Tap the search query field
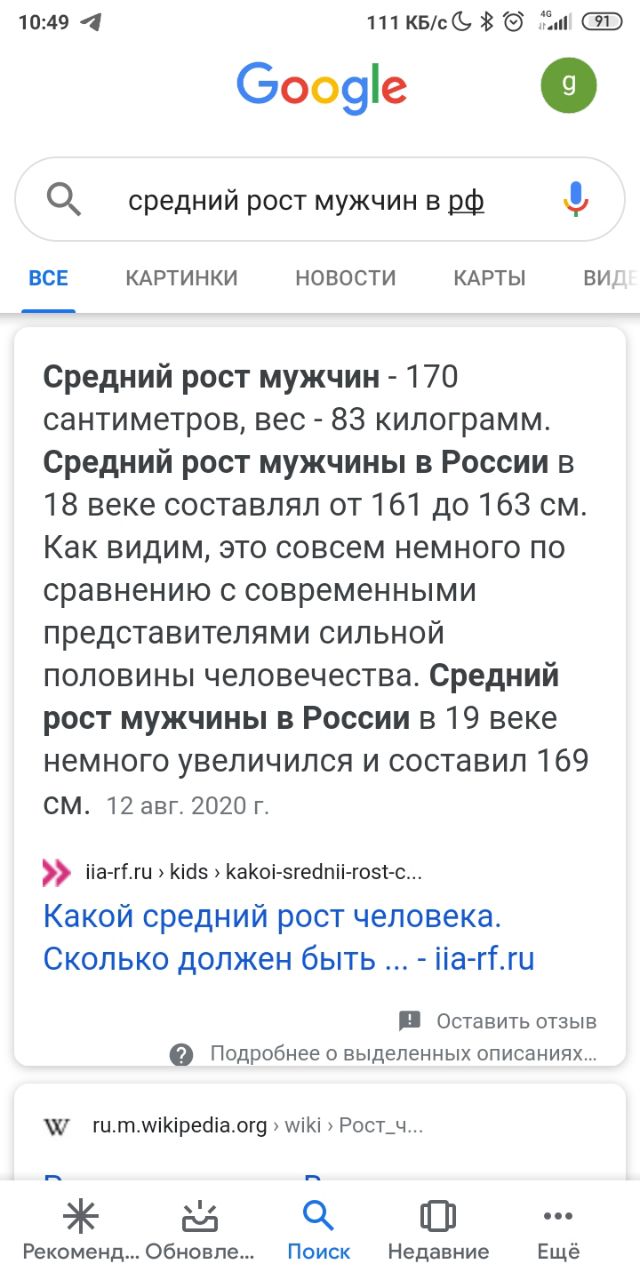Viewport: 640px width, 1280px height. coord(305,201)
